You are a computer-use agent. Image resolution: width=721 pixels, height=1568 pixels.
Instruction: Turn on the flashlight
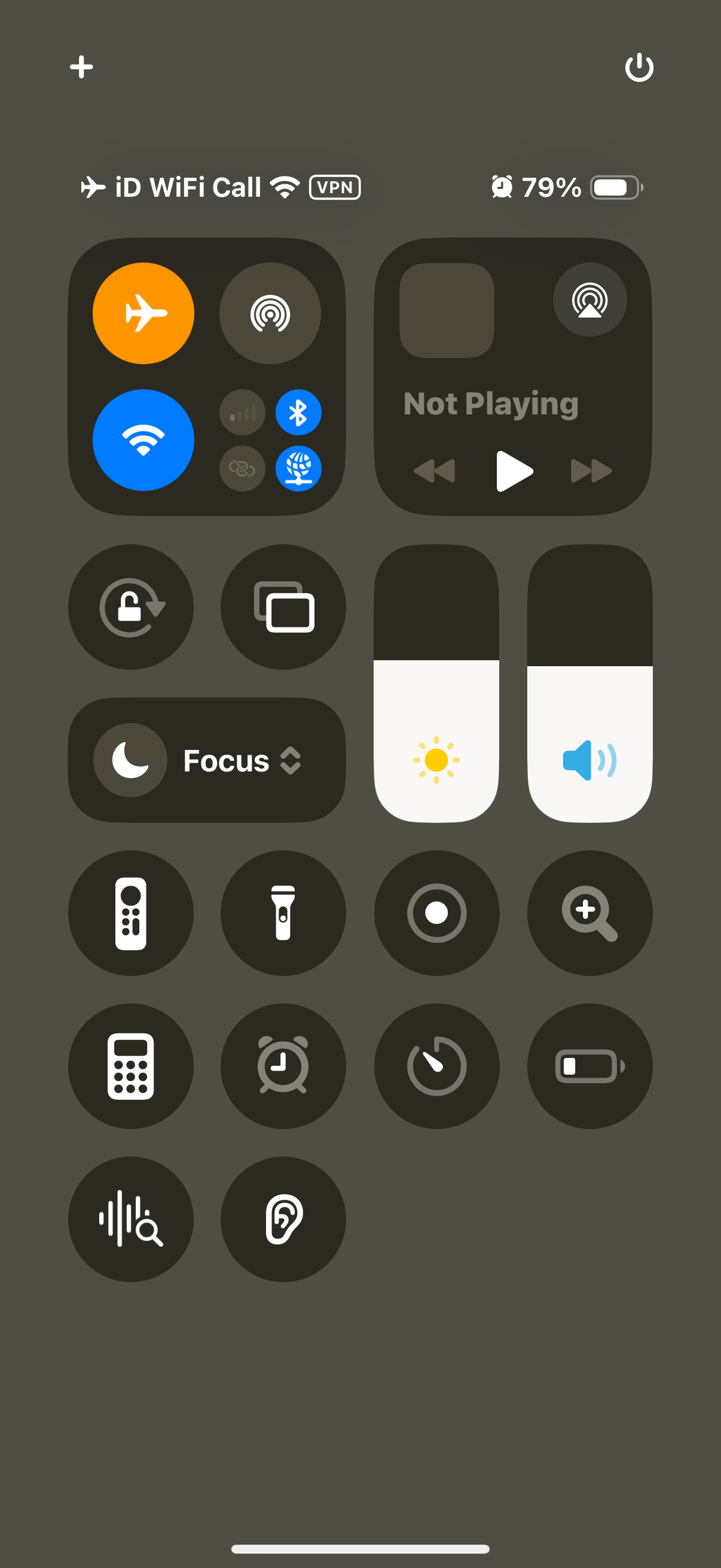(x=283, y=913)
